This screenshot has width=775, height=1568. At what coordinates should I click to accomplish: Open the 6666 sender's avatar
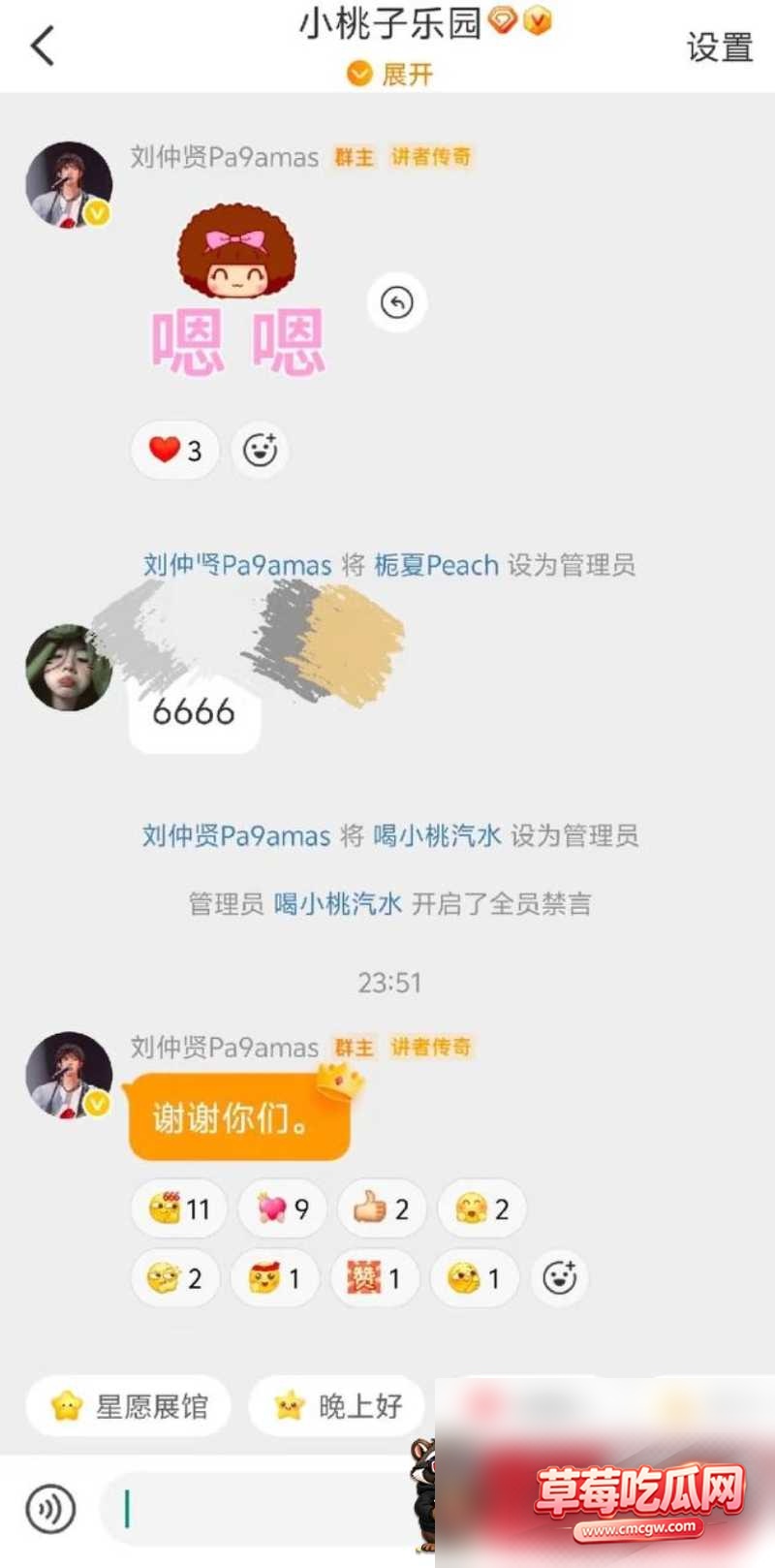(x=69, y=668)
